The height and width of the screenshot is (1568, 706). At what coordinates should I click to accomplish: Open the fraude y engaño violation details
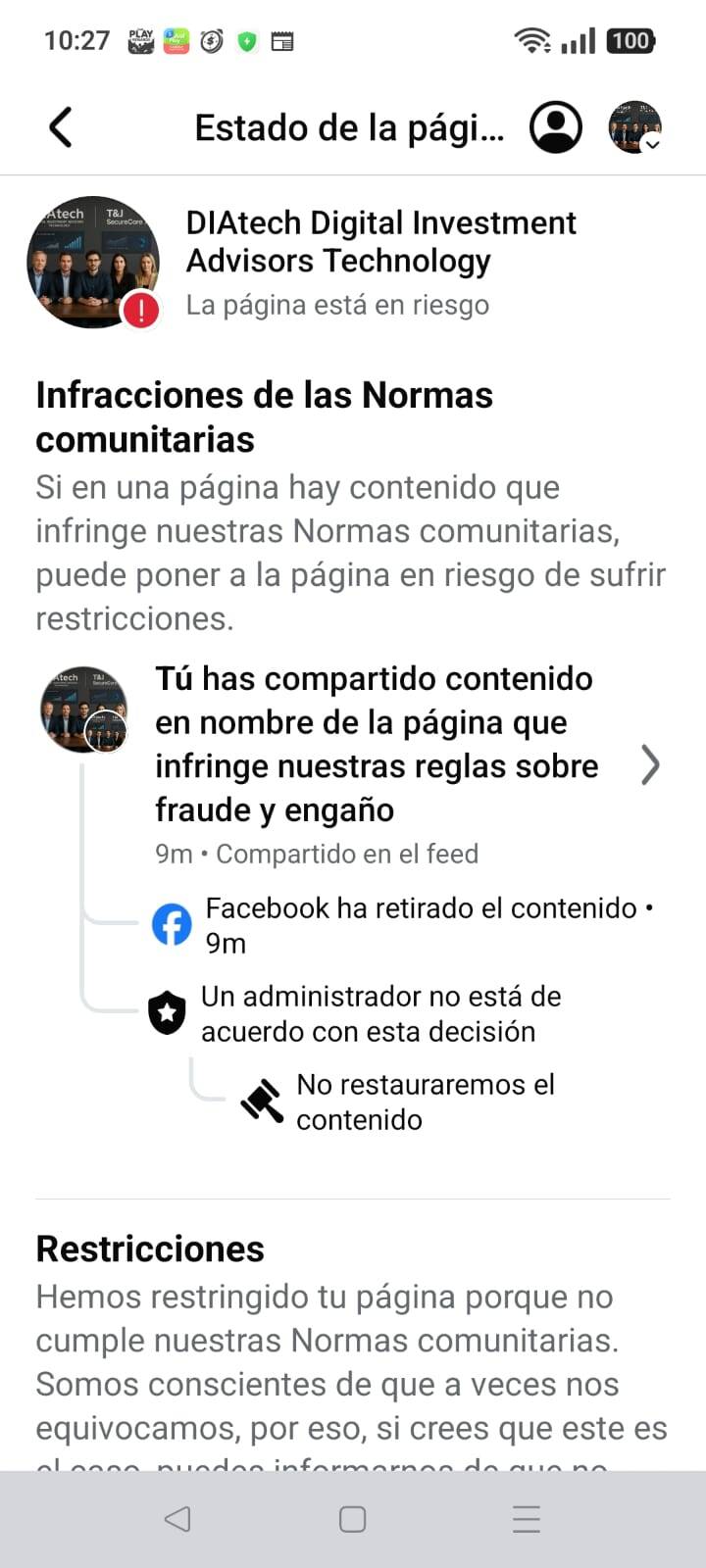(649, 765)
